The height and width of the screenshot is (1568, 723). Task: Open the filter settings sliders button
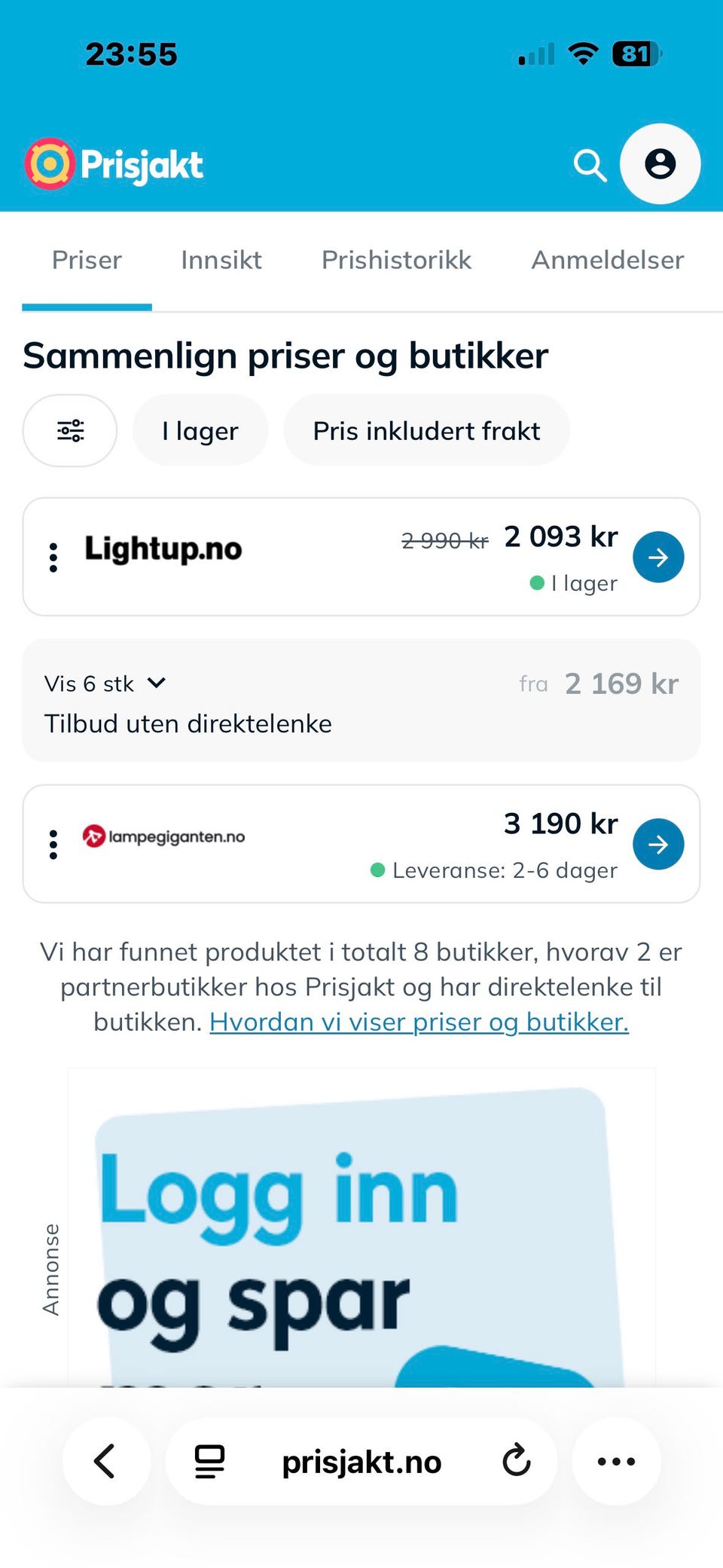click(x=70, y=430)
